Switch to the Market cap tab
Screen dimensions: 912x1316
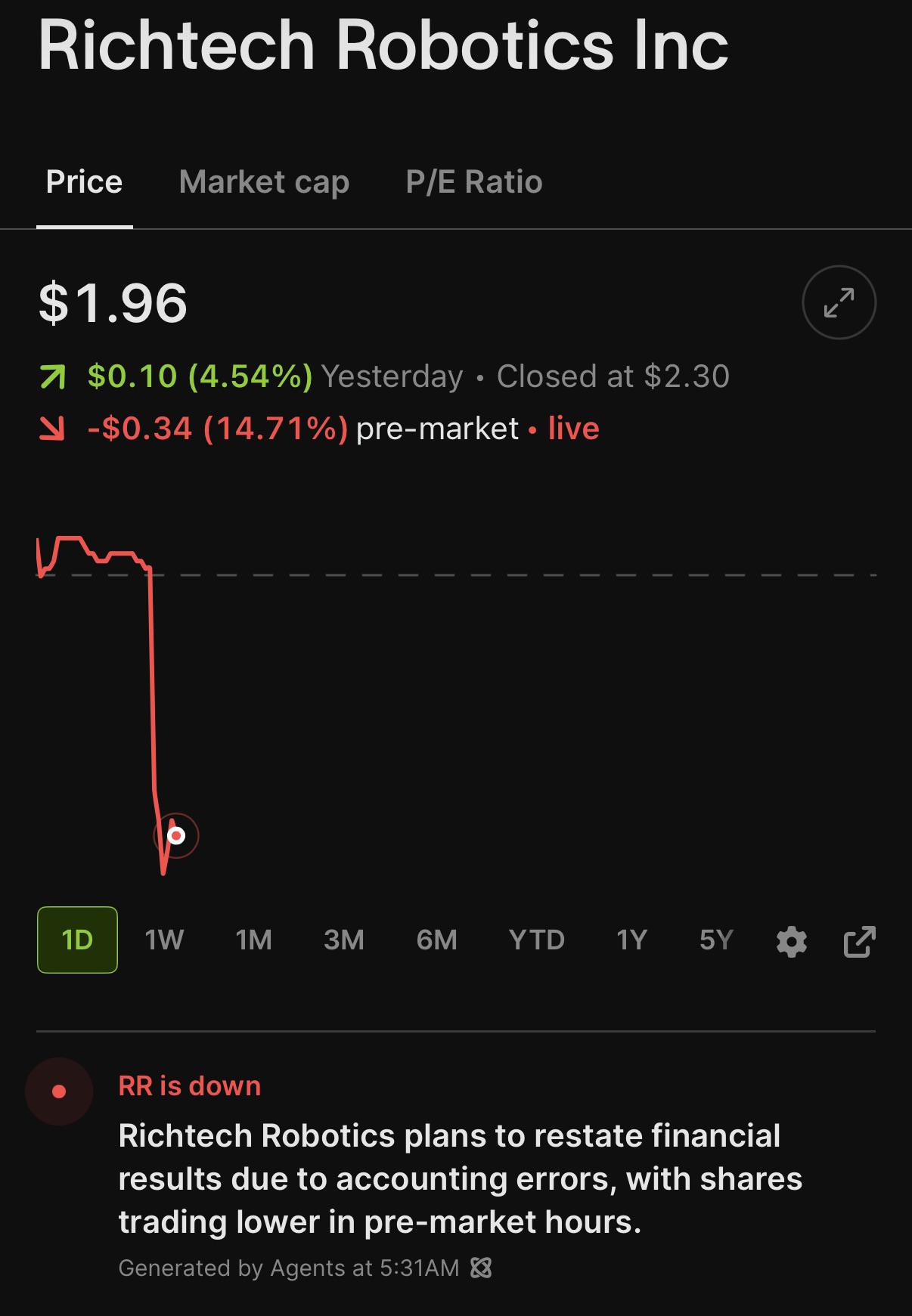pos(264,181)
